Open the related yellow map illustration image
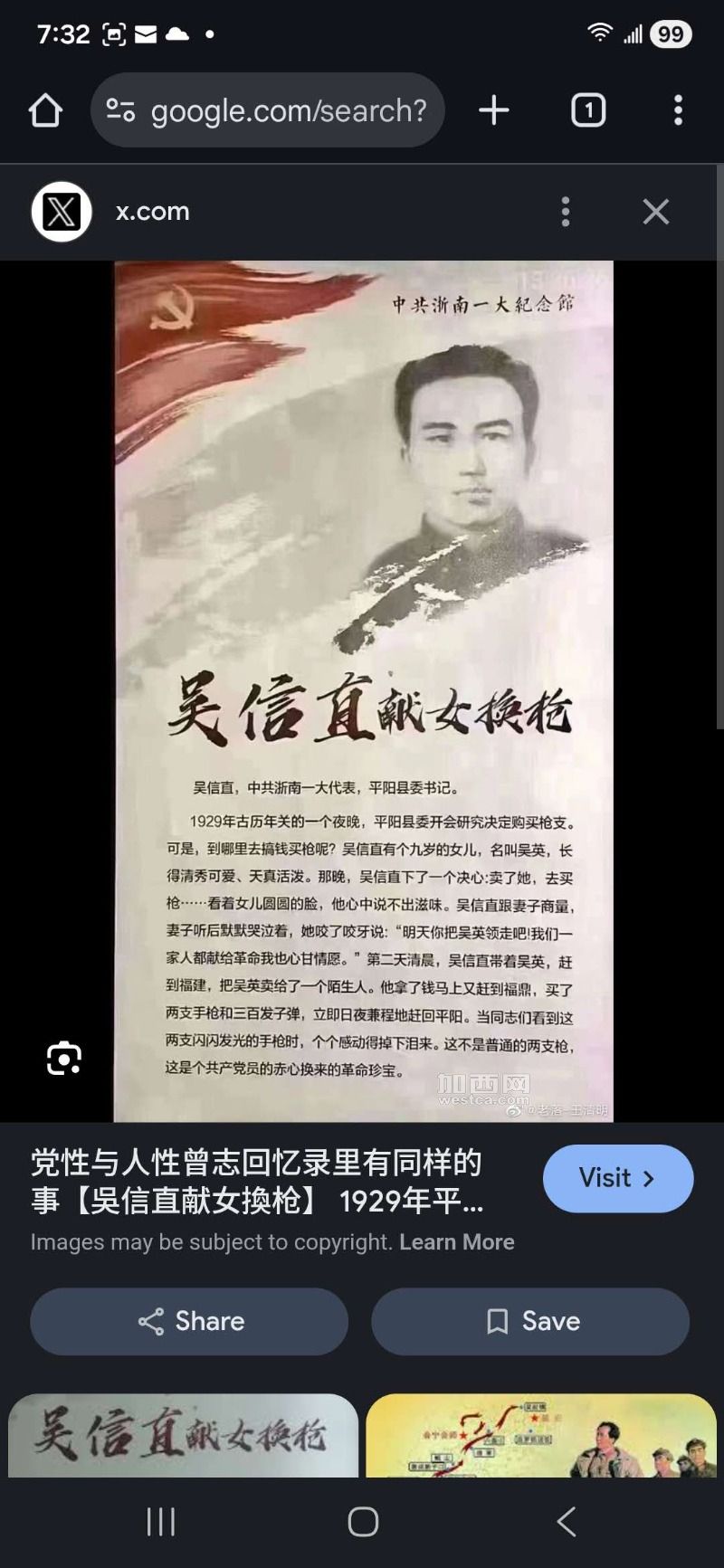Viewport: 724px width, 1568px height. 541,1435
